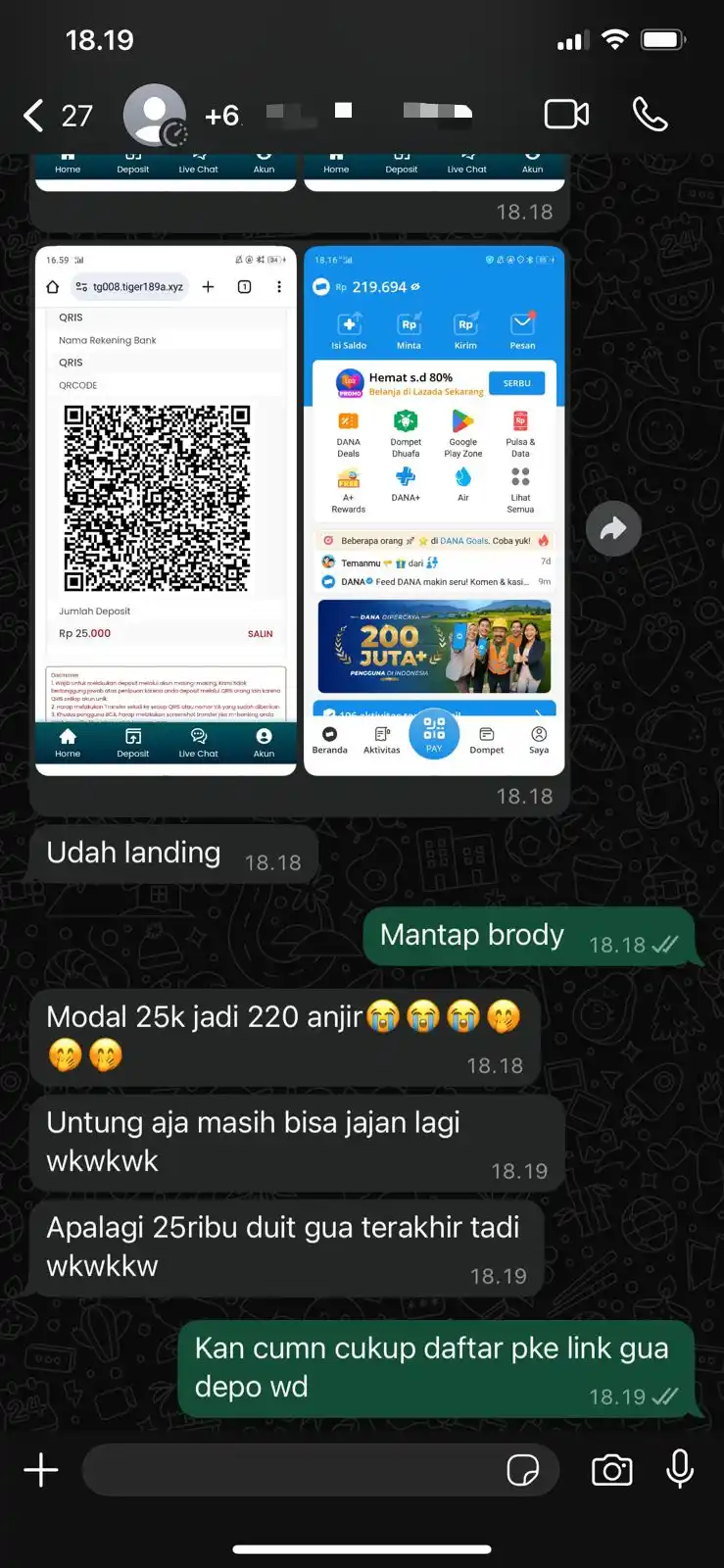Open the DANA balance screenshot image

[434, 510]
